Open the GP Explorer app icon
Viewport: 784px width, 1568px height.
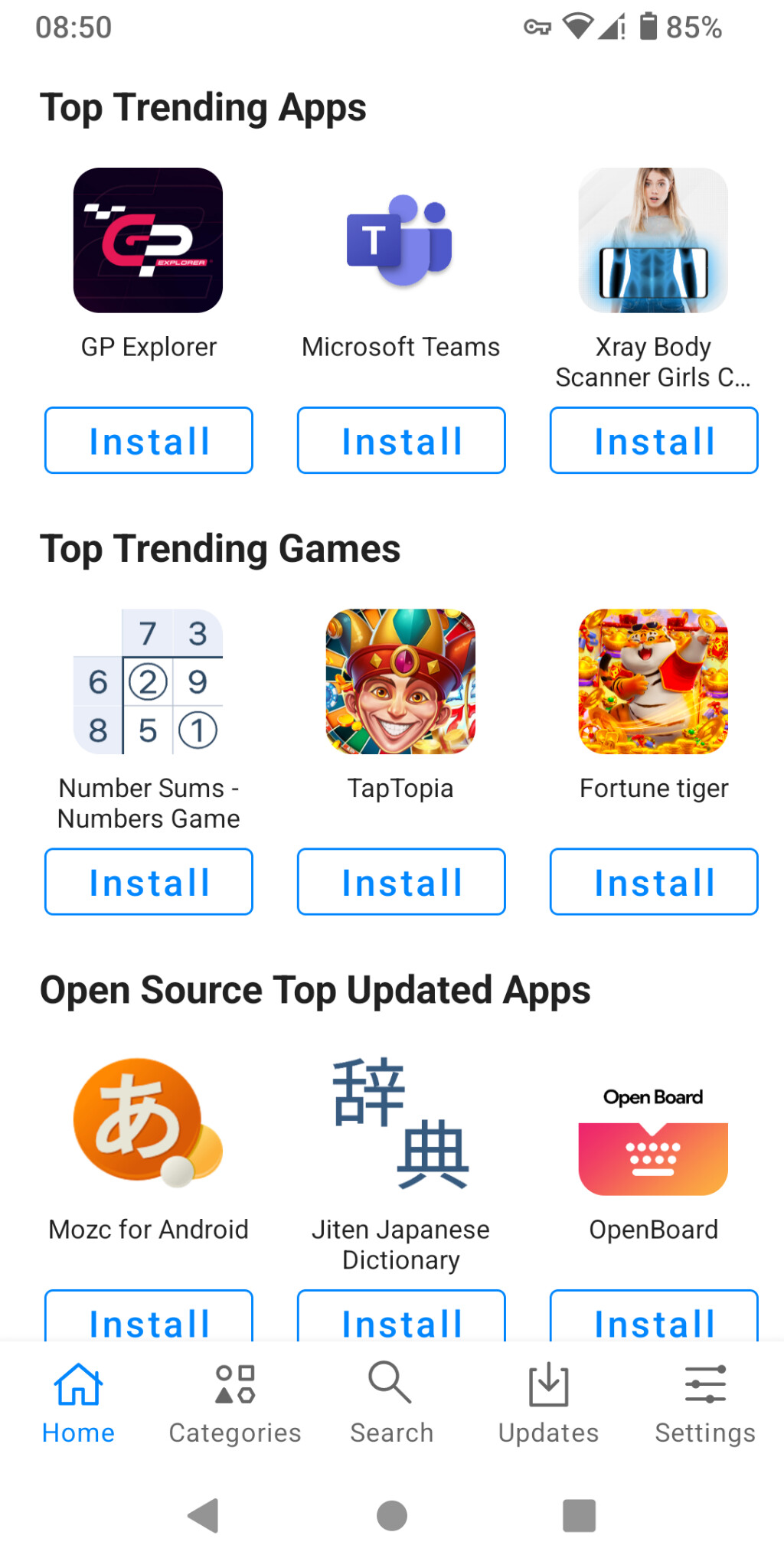click(148, 240)
